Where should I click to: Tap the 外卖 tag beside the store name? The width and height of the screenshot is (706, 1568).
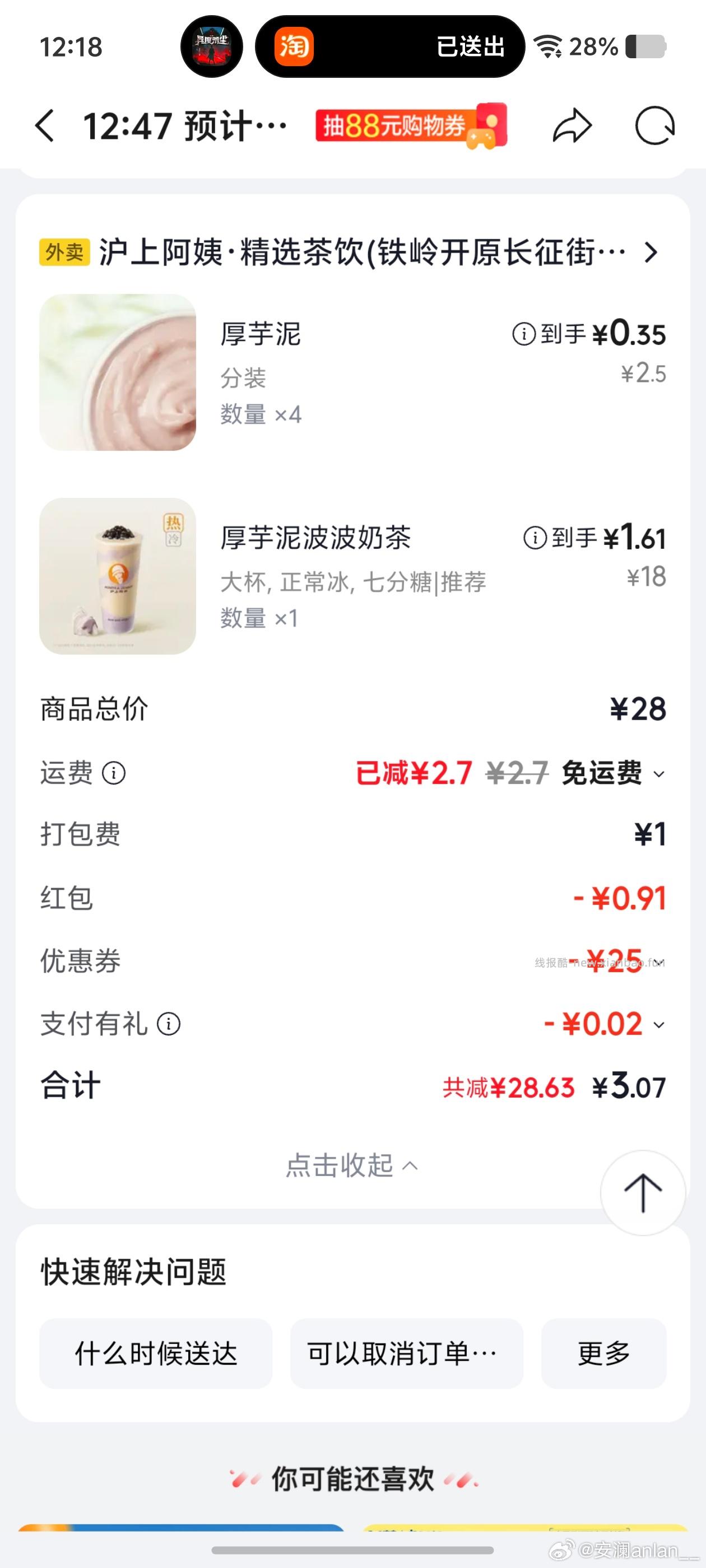pyautogui.click(x=64, y=253)
